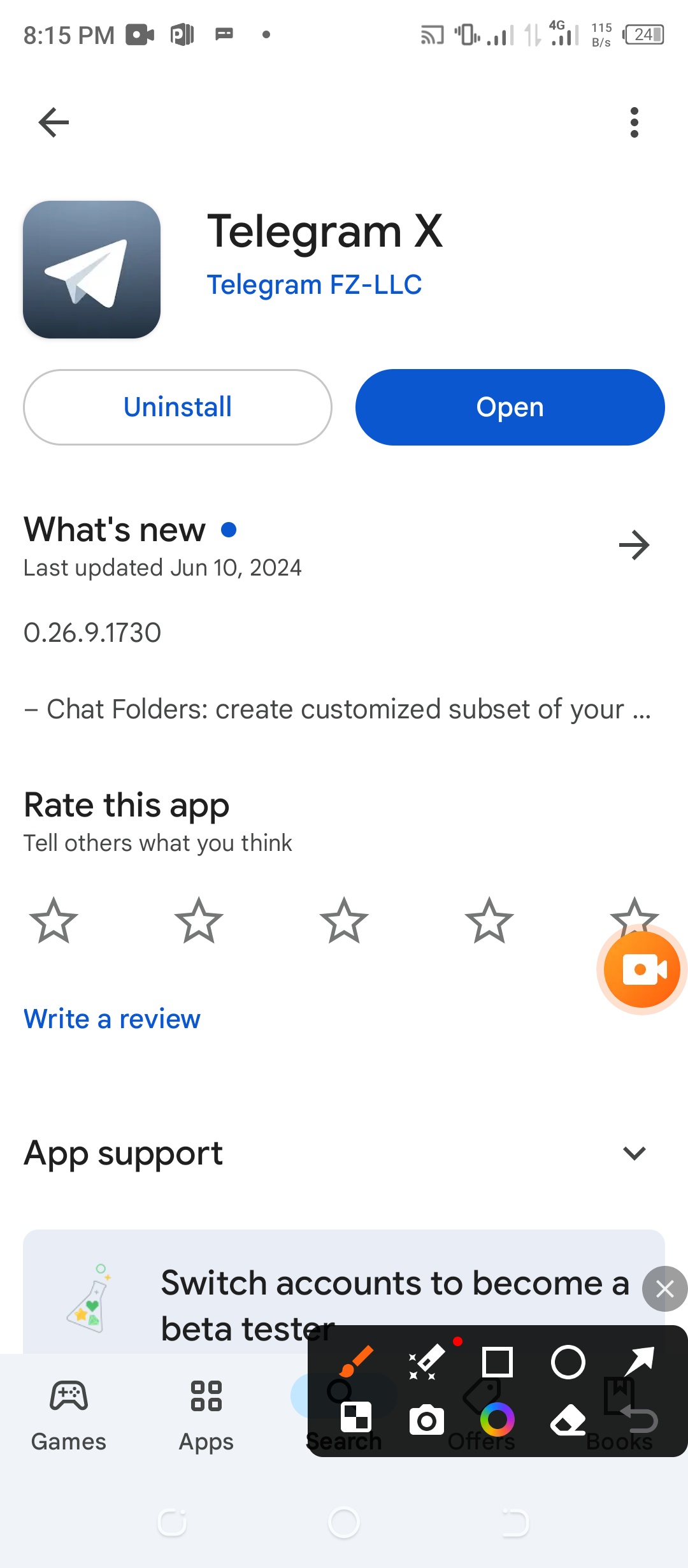Open the Telegram X app
688x1568 pixels.
510,407
